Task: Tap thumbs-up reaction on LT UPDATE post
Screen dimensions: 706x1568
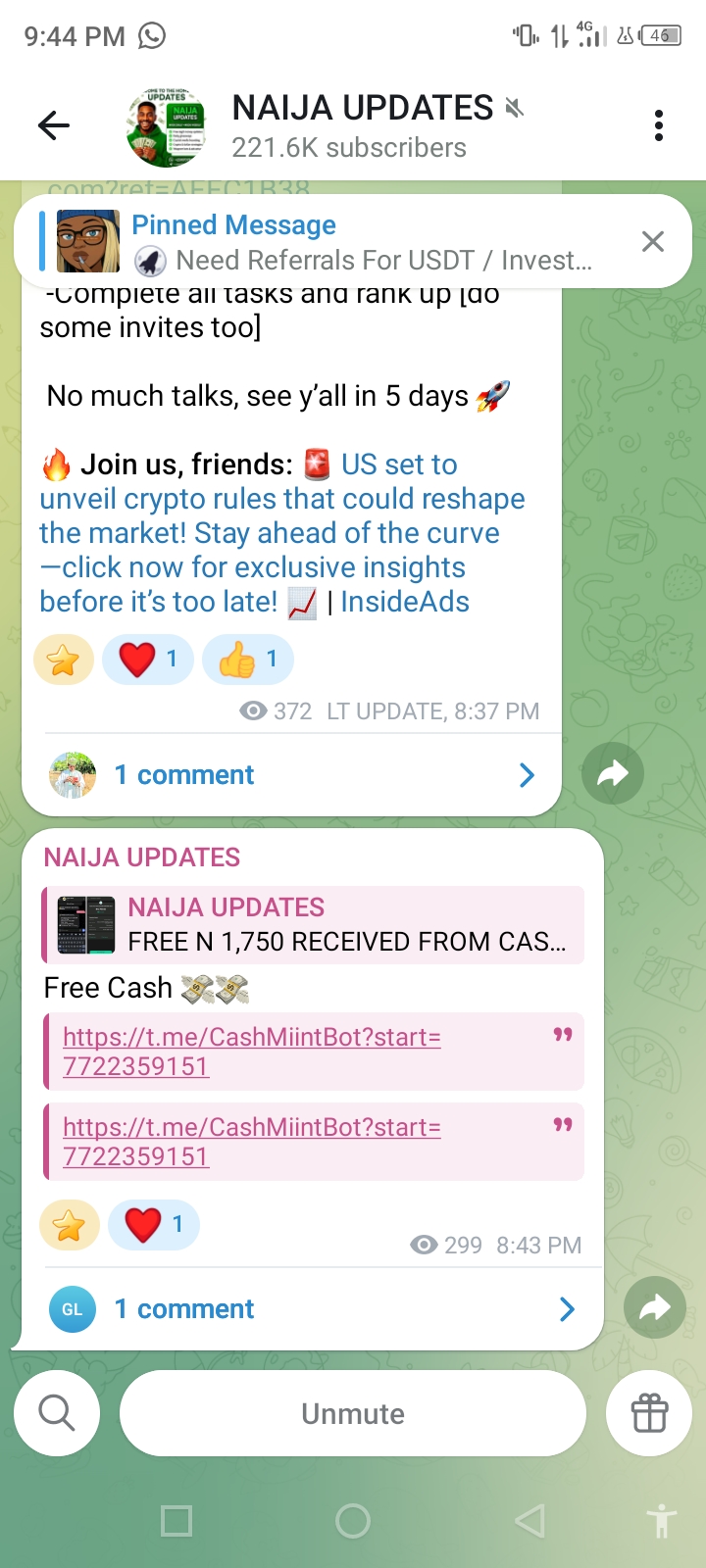Action: click(x=247, y=660)
